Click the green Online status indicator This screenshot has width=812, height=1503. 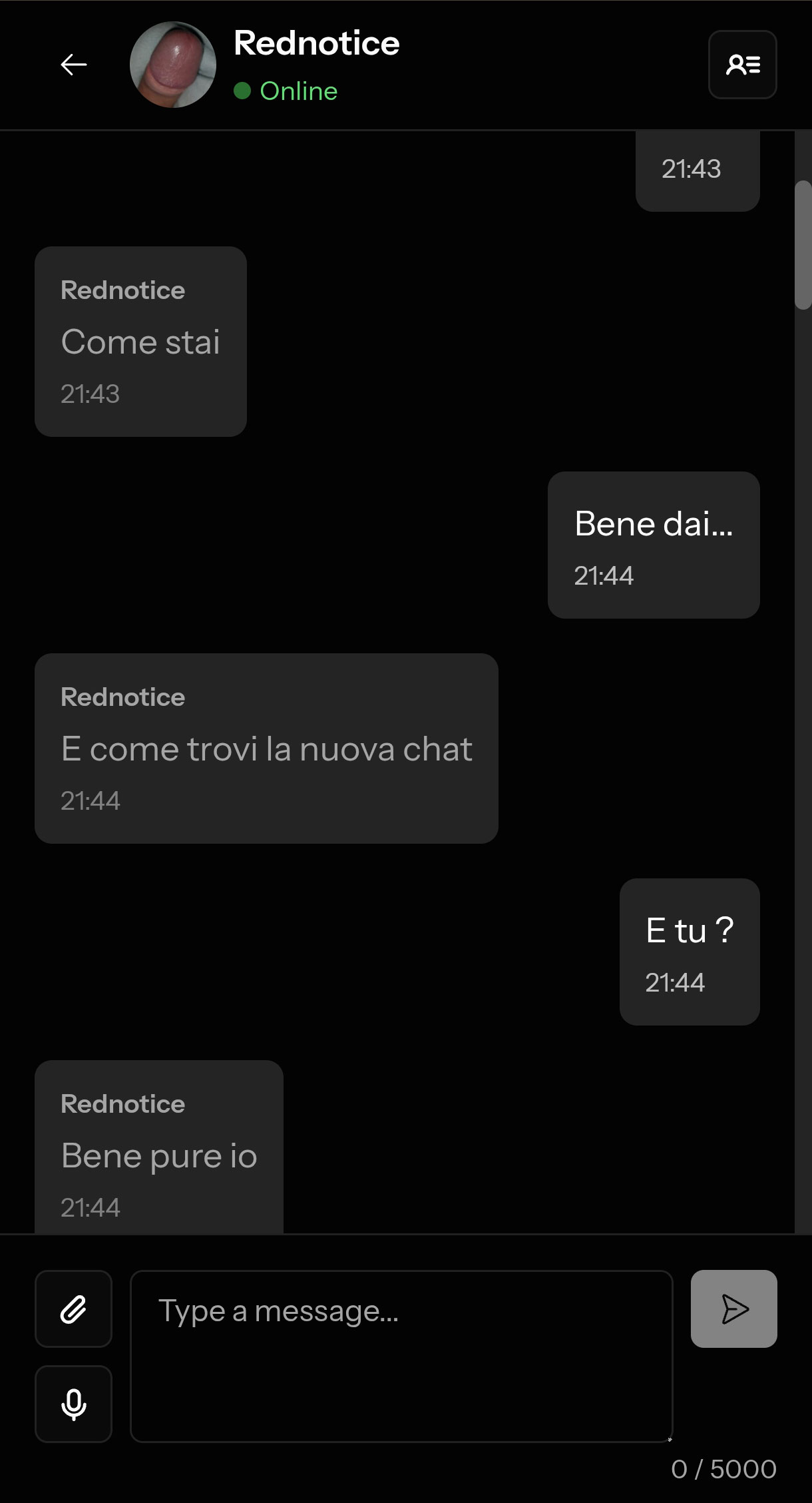point(242,91)
